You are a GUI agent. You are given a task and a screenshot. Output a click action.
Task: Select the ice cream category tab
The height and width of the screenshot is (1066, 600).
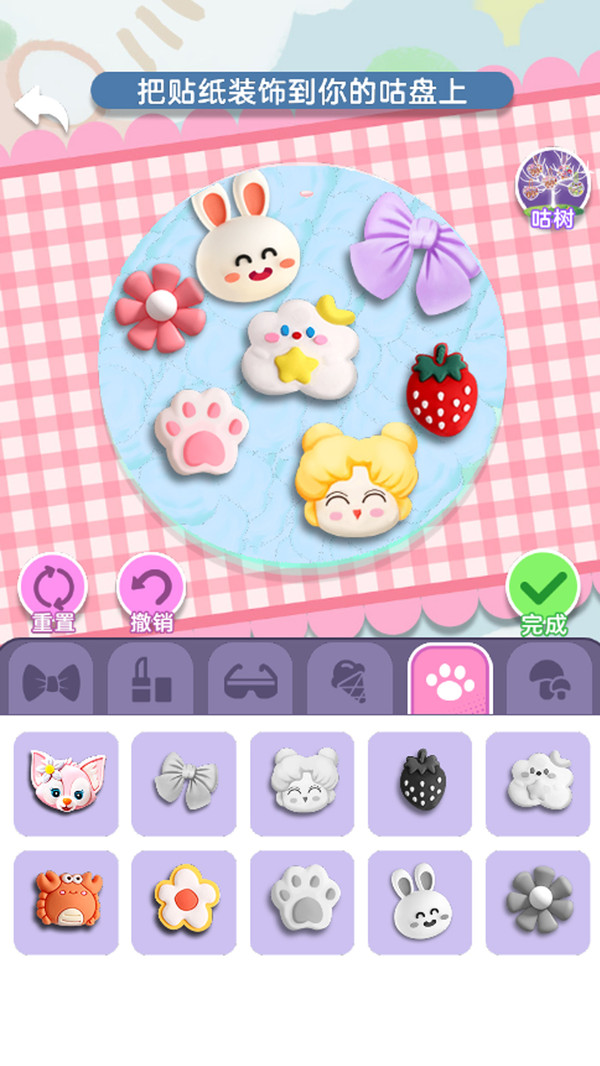pos(349,682)
